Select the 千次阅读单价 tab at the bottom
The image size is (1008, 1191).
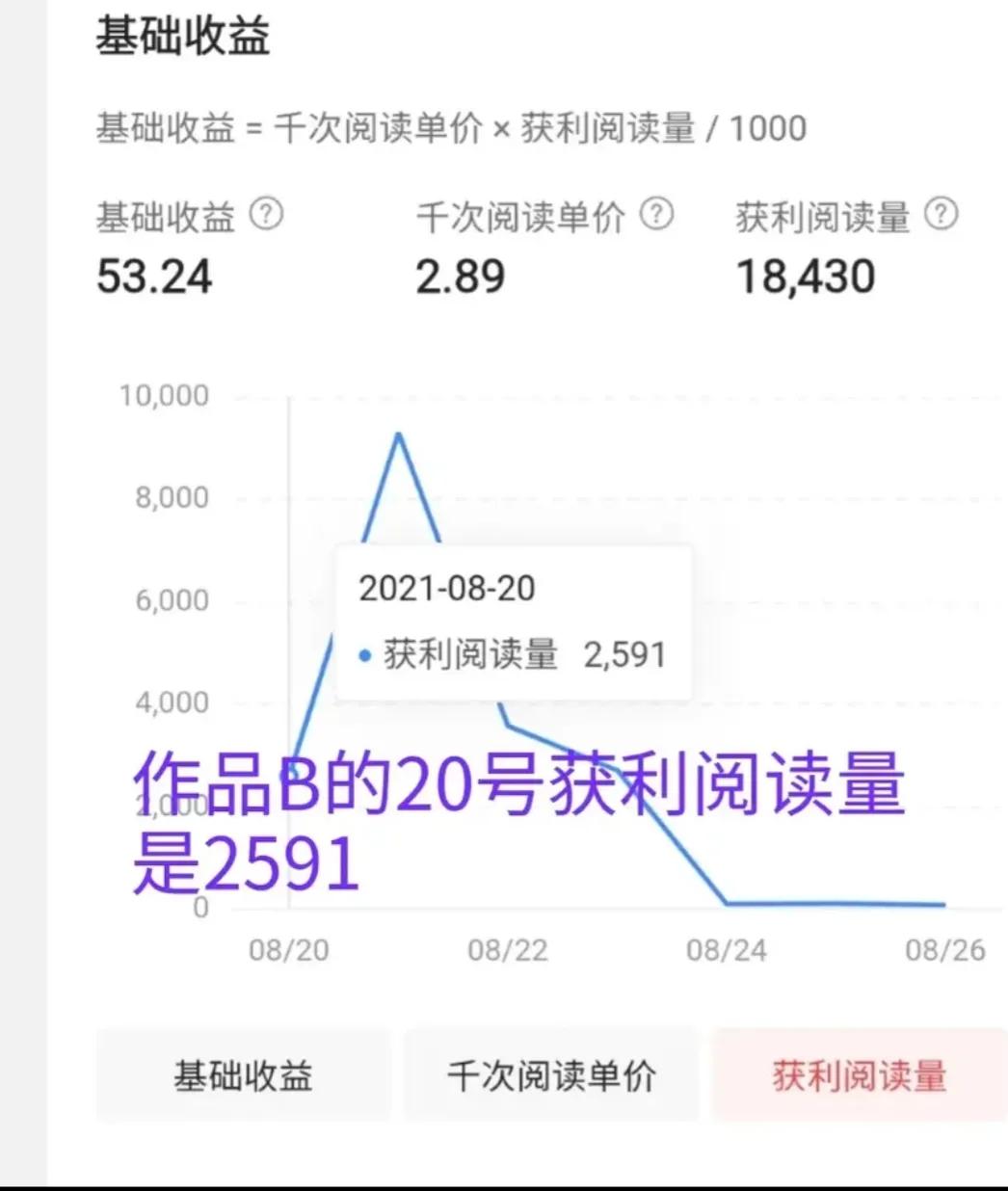[x=550, y=1075]
